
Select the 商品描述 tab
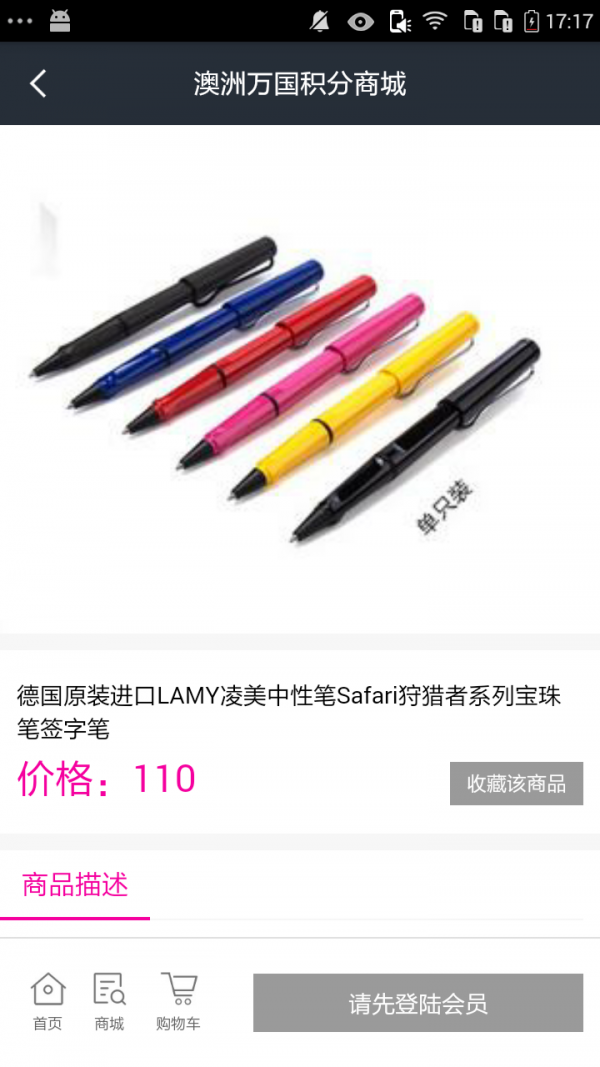tap(75, 885)
